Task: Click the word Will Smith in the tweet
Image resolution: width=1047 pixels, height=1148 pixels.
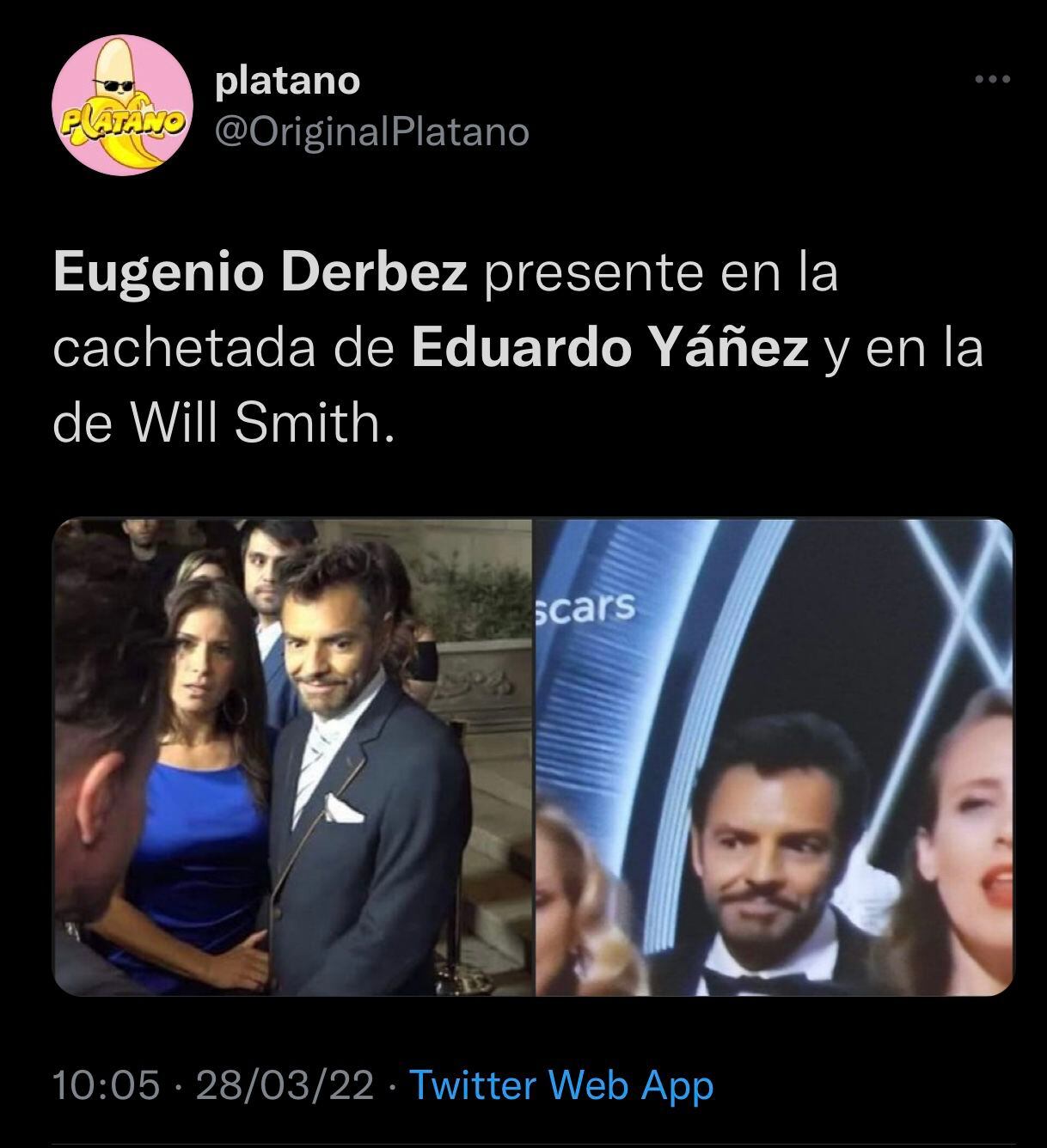Action: click(258, 421)
